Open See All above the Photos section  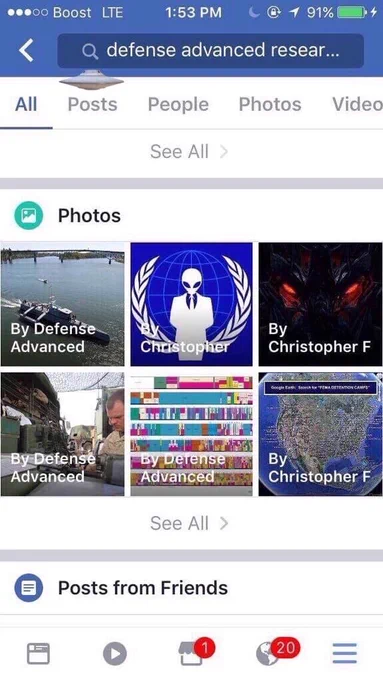[x=189, y=152]
